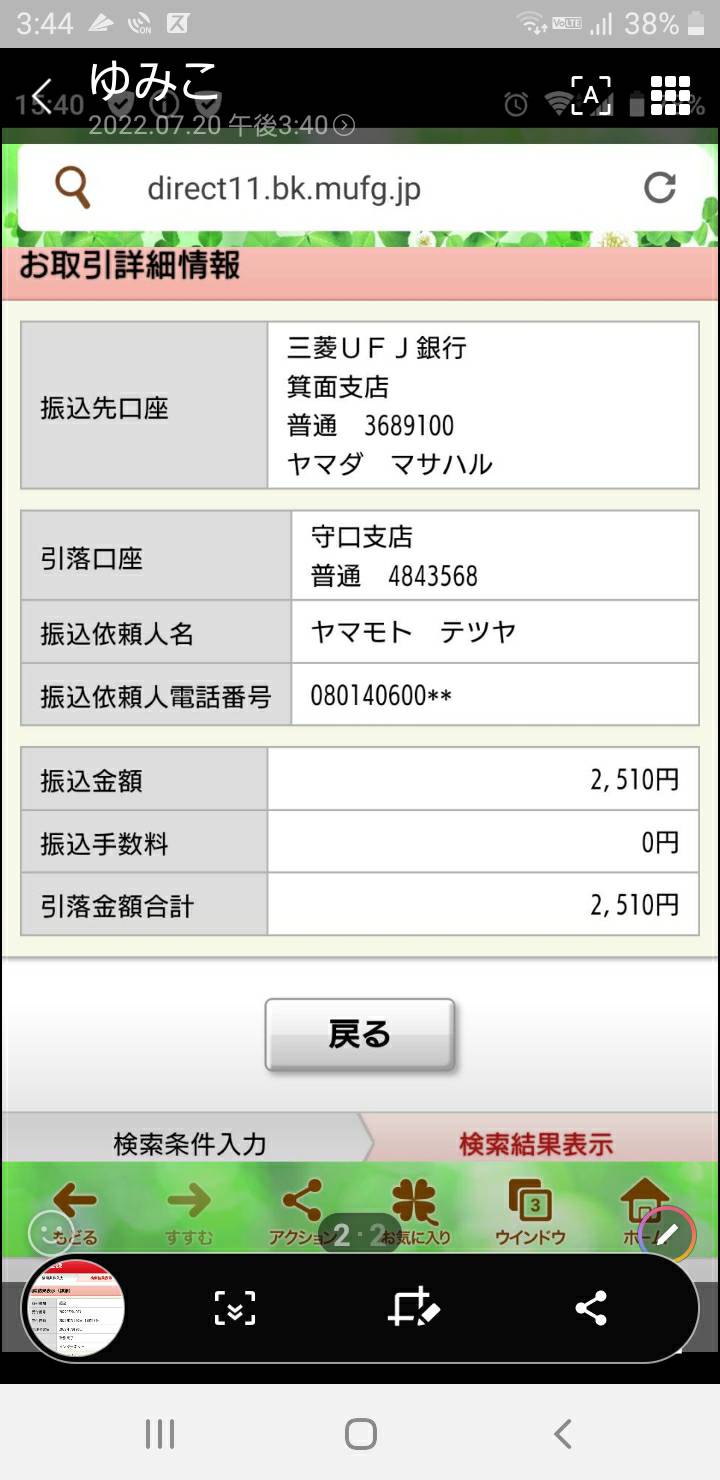Go back from the image viewer
This screenshot has height=1480, width=720.
point(41,96)
